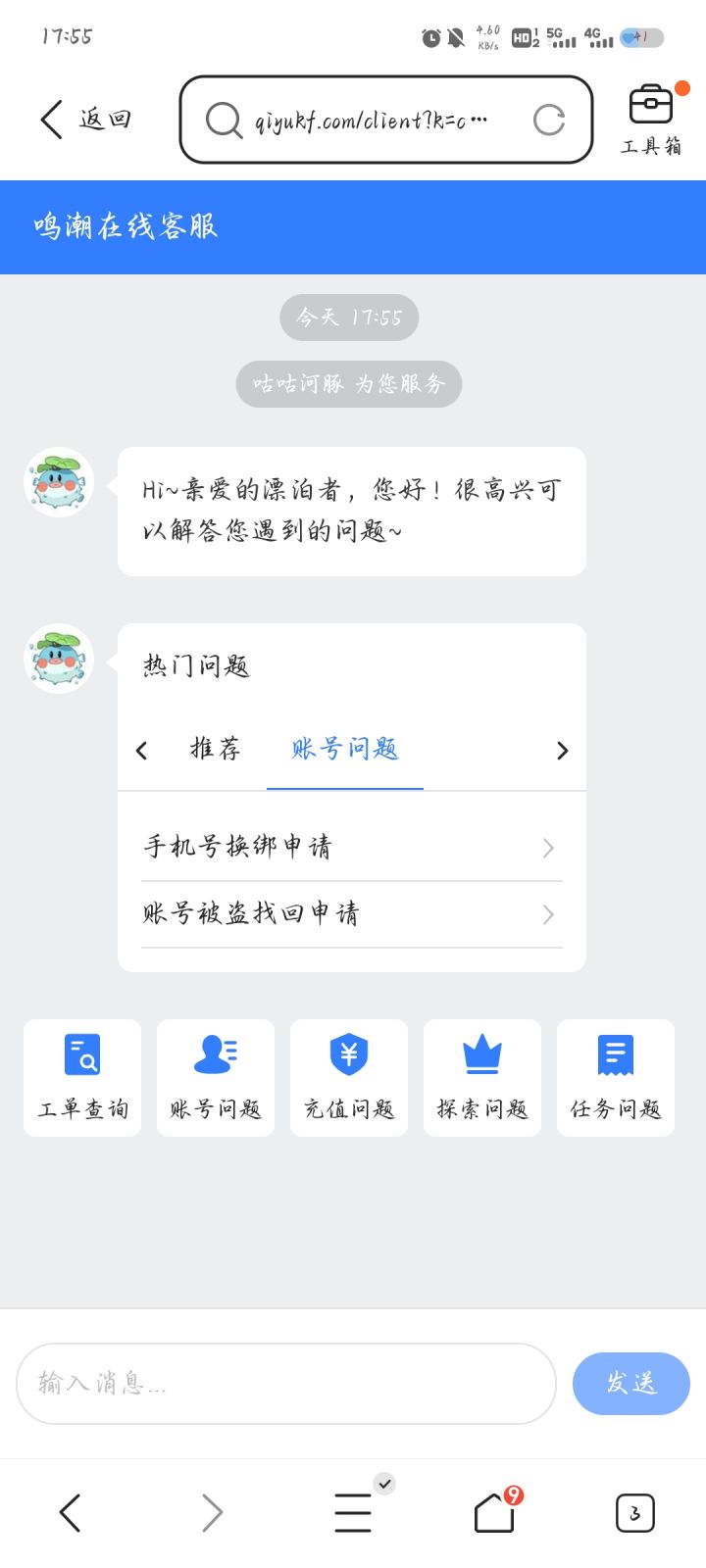706x1568 pixels.
Task: Switch to the 推荐 tab
Action: (x=215, y=750)
